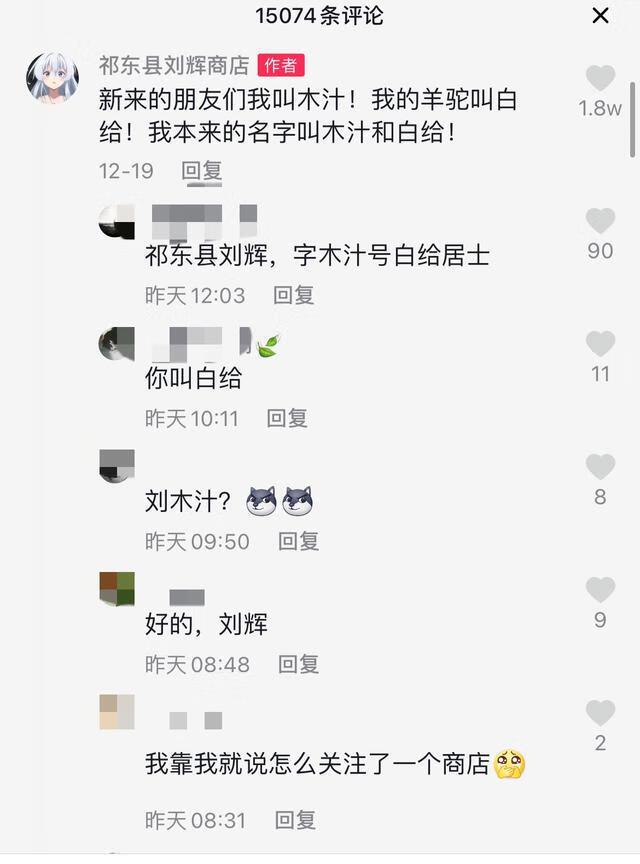The width and height of the screenshot is (640, 864).
Task: Open 祁东县刘辉商店 author profile avatar
Action: (x=53, y=77)
